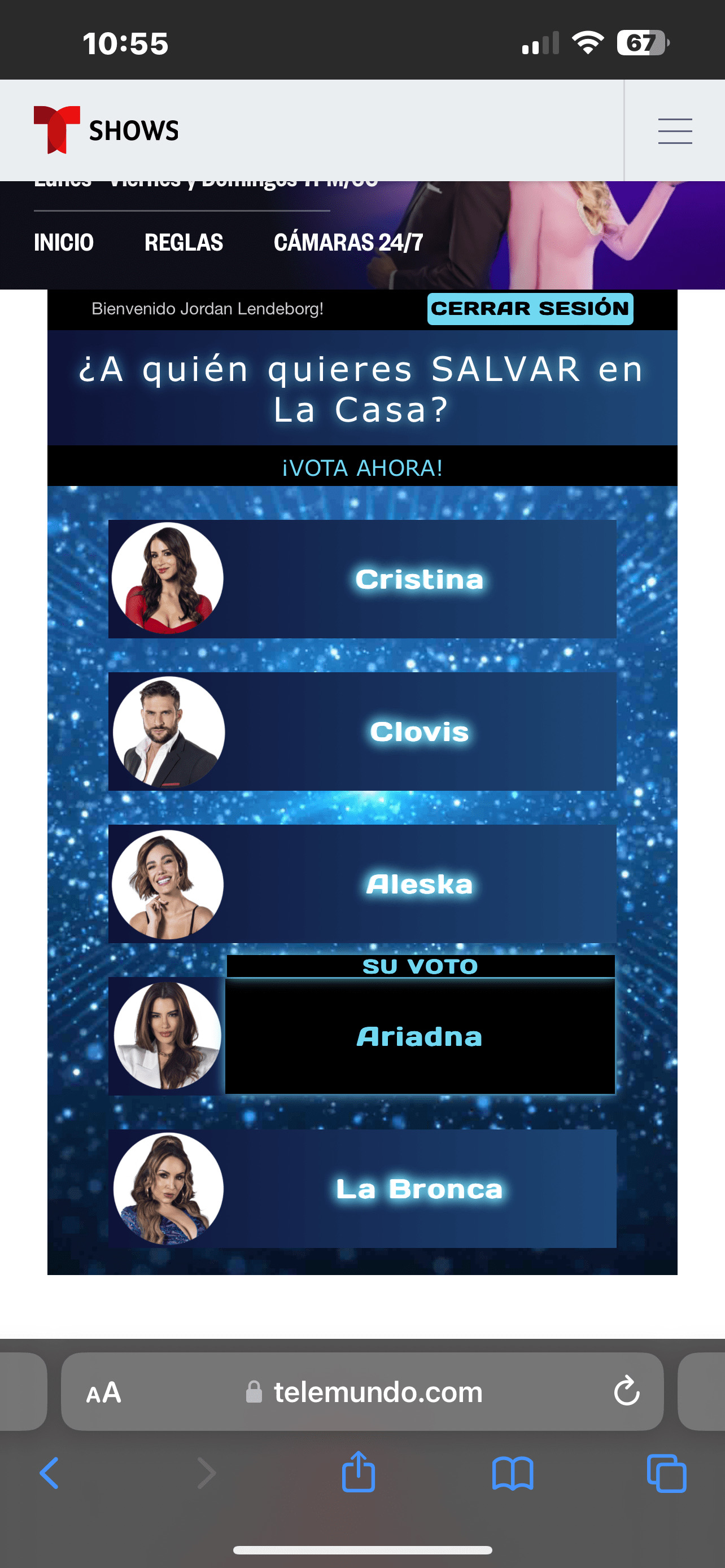This screenshot has height=1568, width=725.
Task: Open CÁMARAS 24/7
Action: (348, 242)
